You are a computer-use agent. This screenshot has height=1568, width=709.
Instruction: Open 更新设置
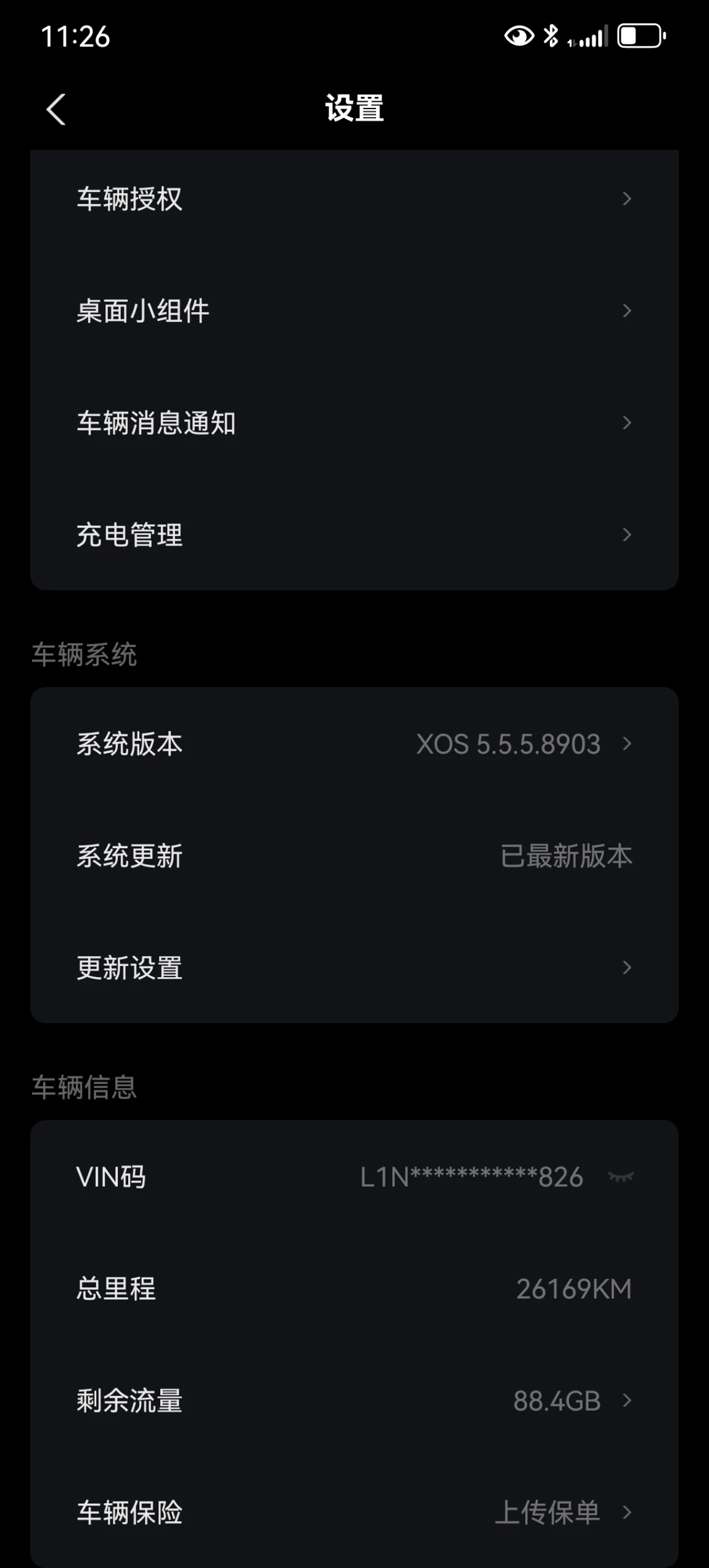354,968
